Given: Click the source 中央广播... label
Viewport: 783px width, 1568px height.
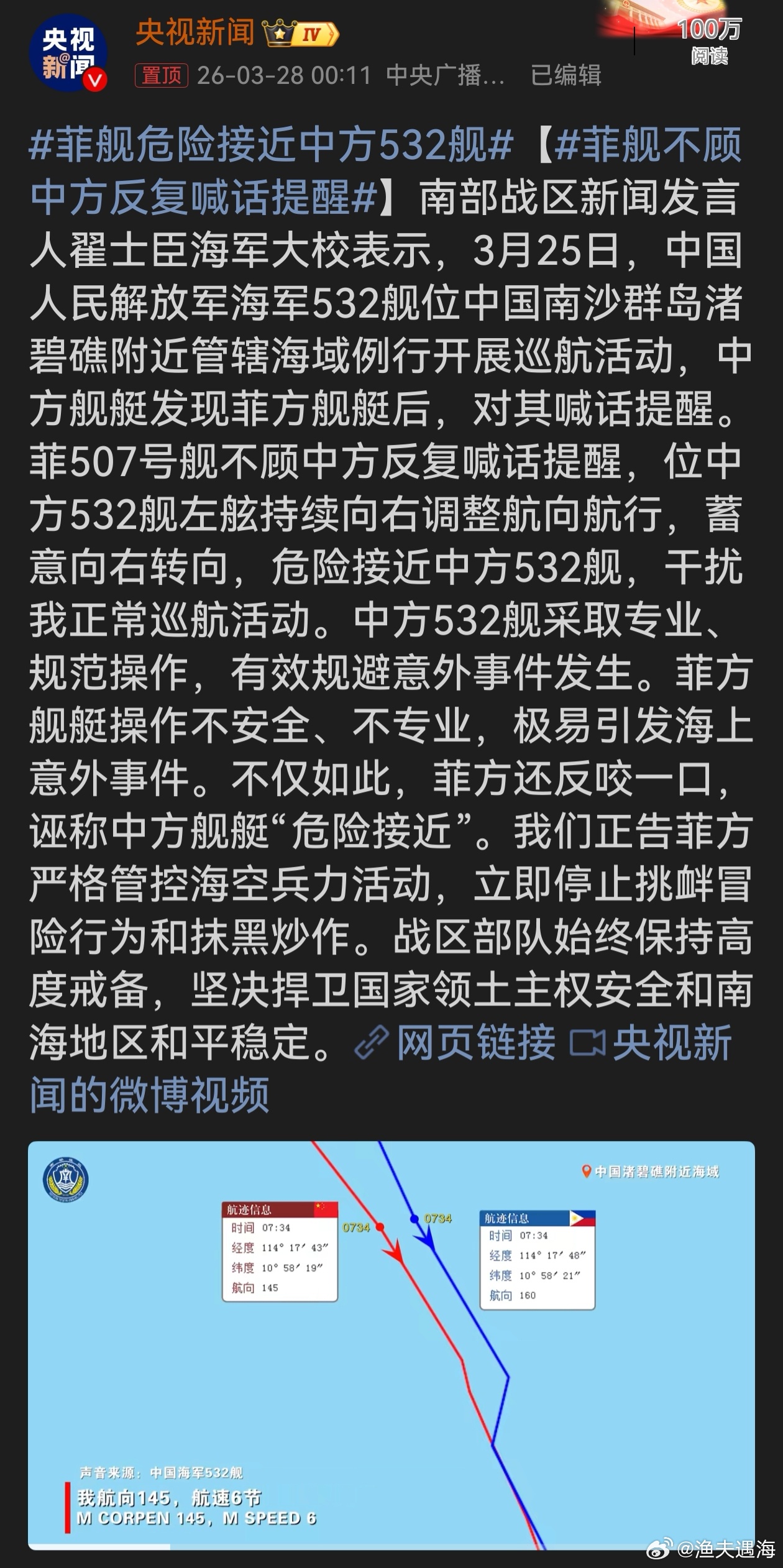Looking at the screenshot, I should click(x=443, y=75).
